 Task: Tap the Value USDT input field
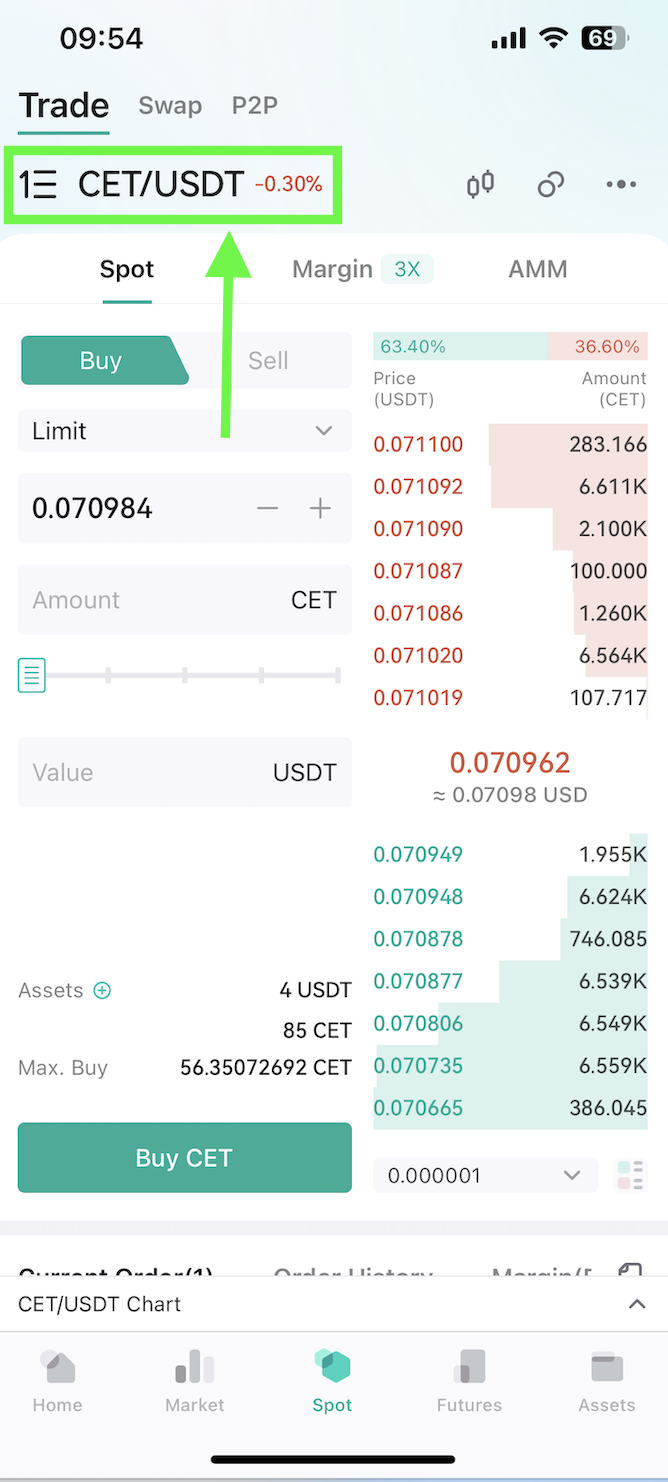[185, 772]
